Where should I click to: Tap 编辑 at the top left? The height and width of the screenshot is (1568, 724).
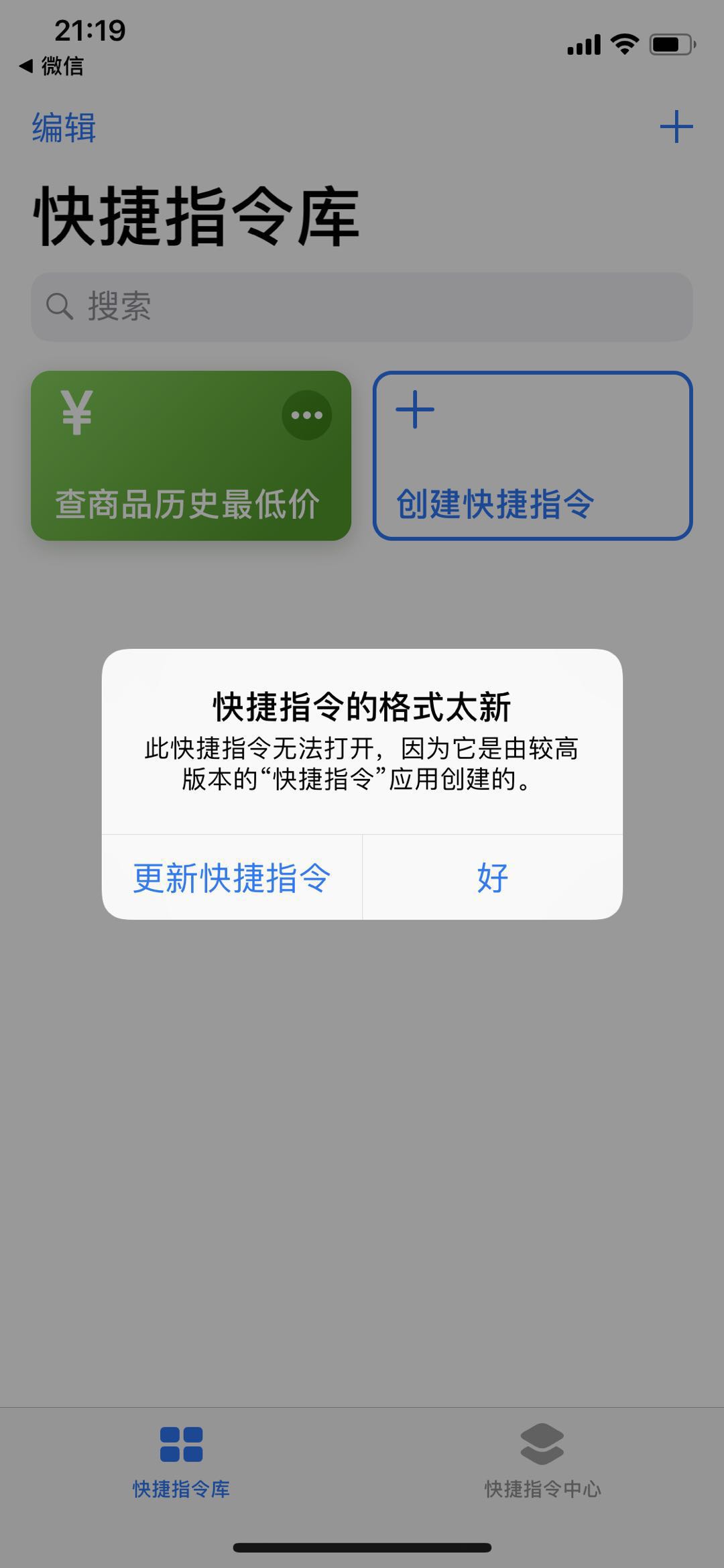click(x=64, y=127)
